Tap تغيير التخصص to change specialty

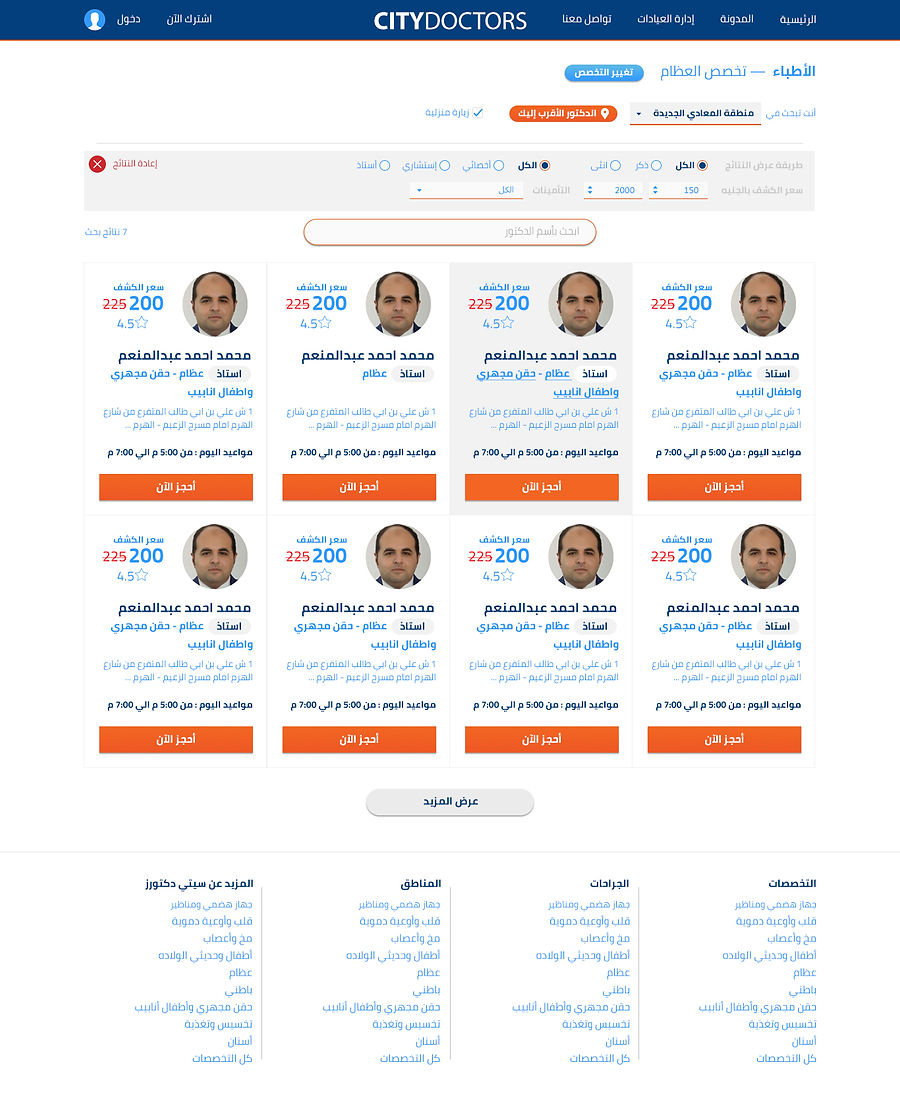coord(604,73)
